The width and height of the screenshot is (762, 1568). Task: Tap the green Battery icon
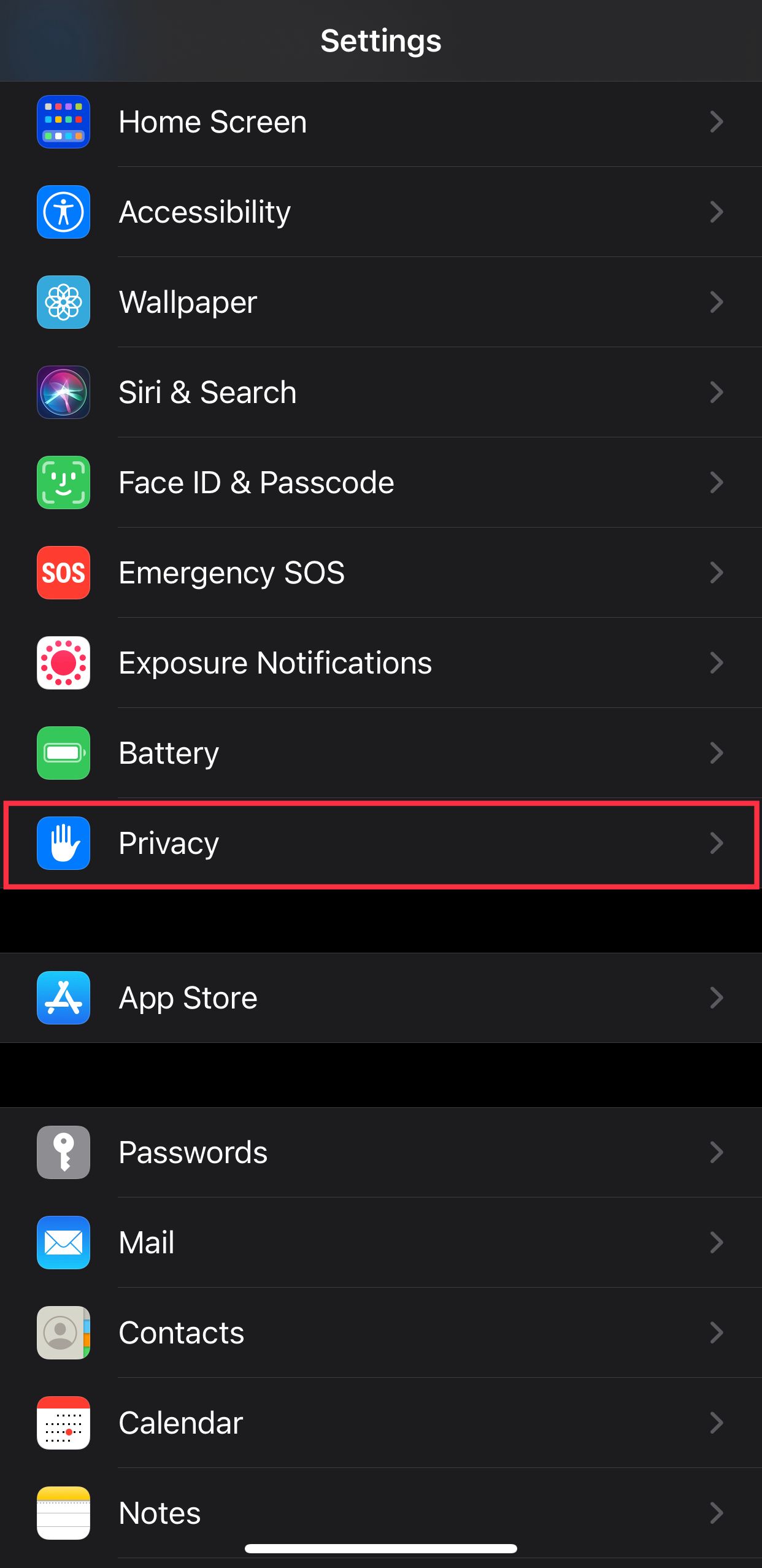click(x=63, y=753)
